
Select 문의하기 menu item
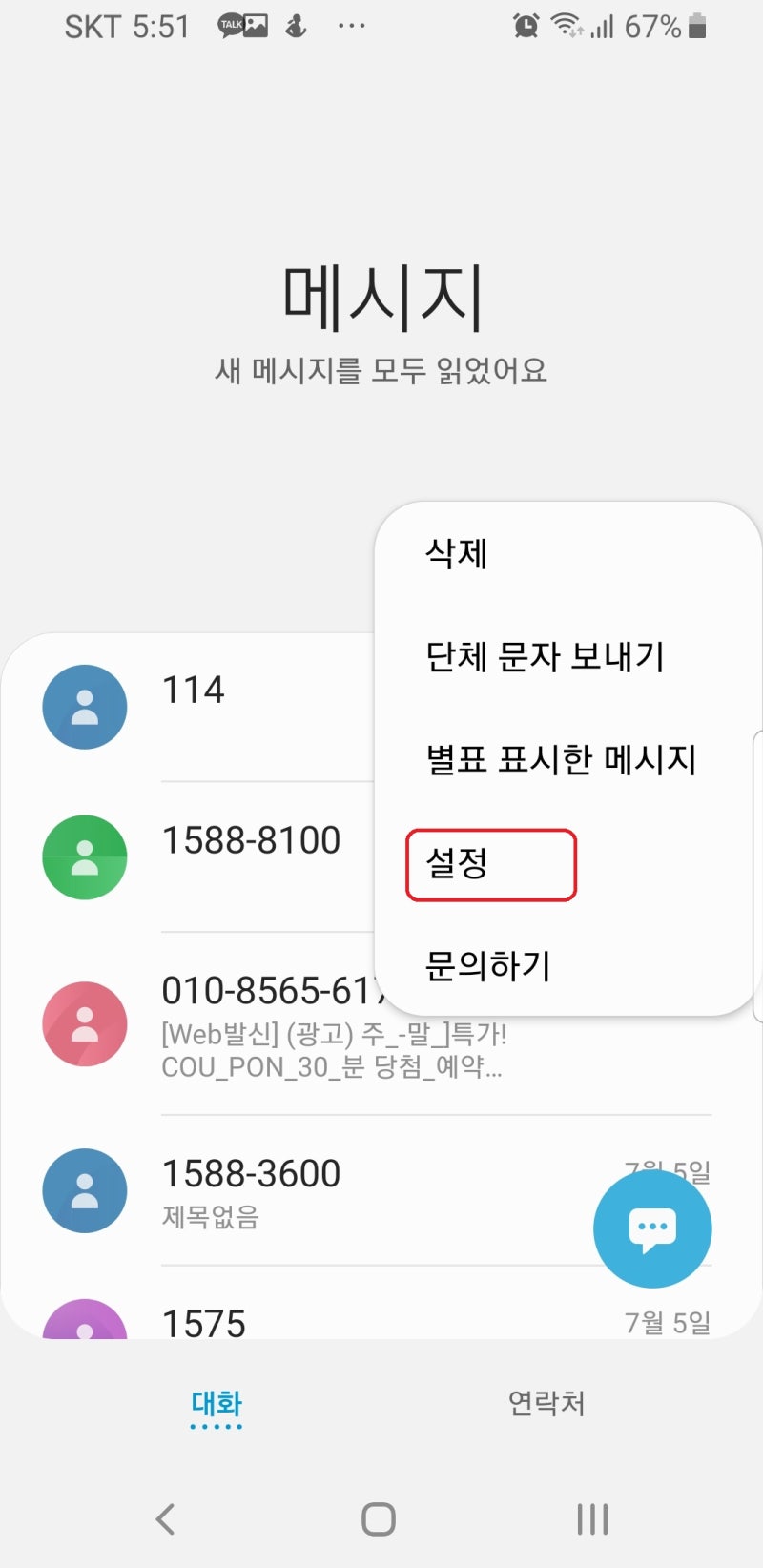[x=487, y=966]
